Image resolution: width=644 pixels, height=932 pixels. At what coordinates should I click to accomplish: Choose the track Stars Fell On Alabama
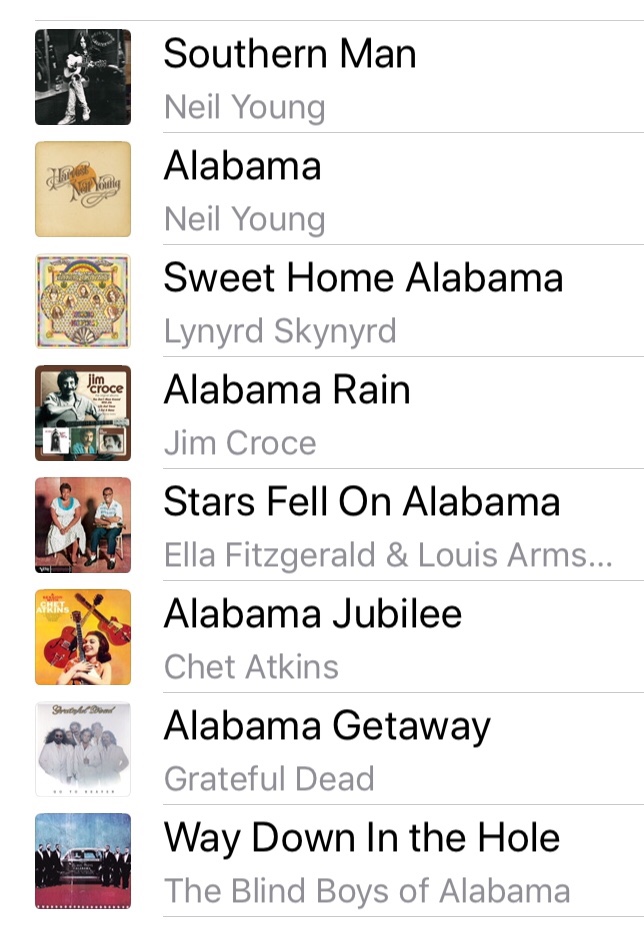362,524
